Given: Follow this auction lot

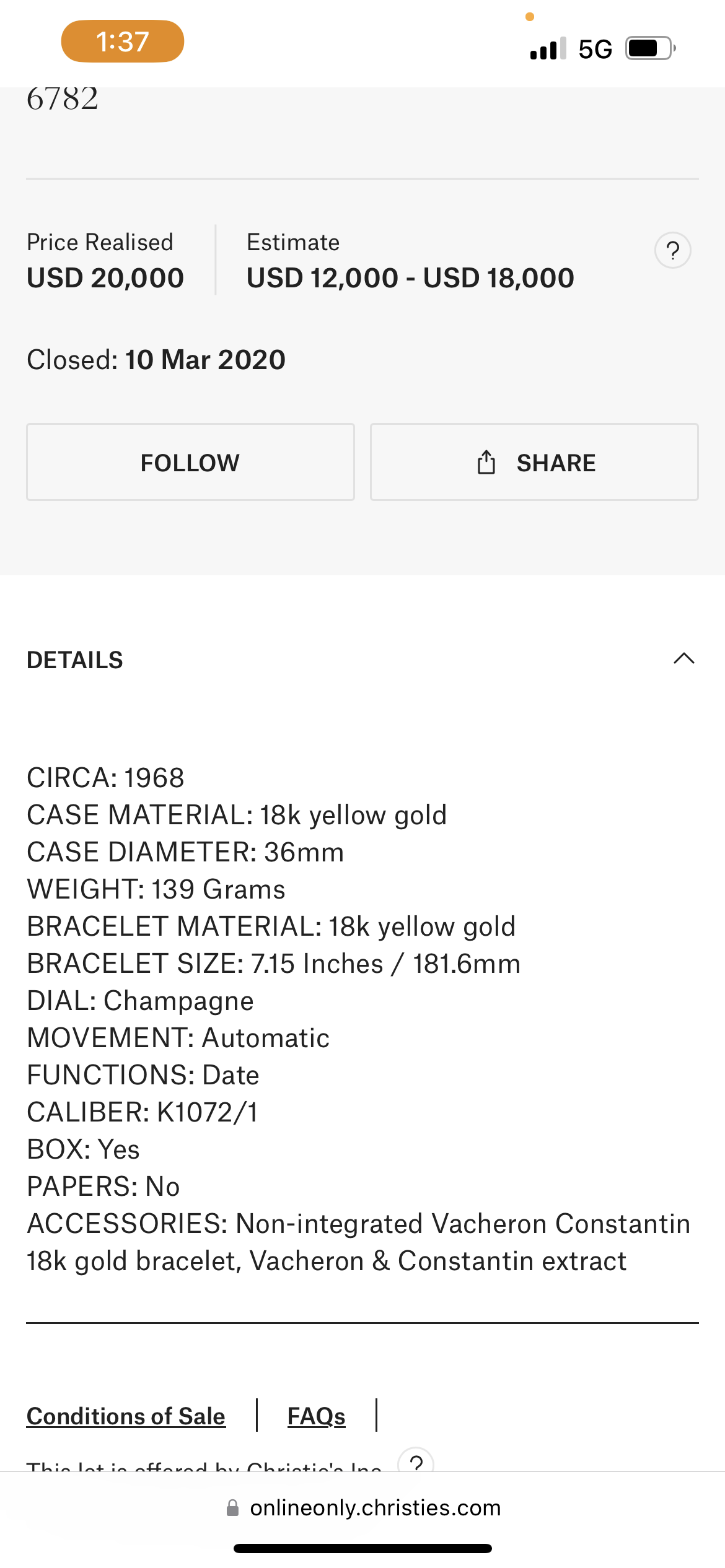Looking at the screenshot, I should (190, 463).
